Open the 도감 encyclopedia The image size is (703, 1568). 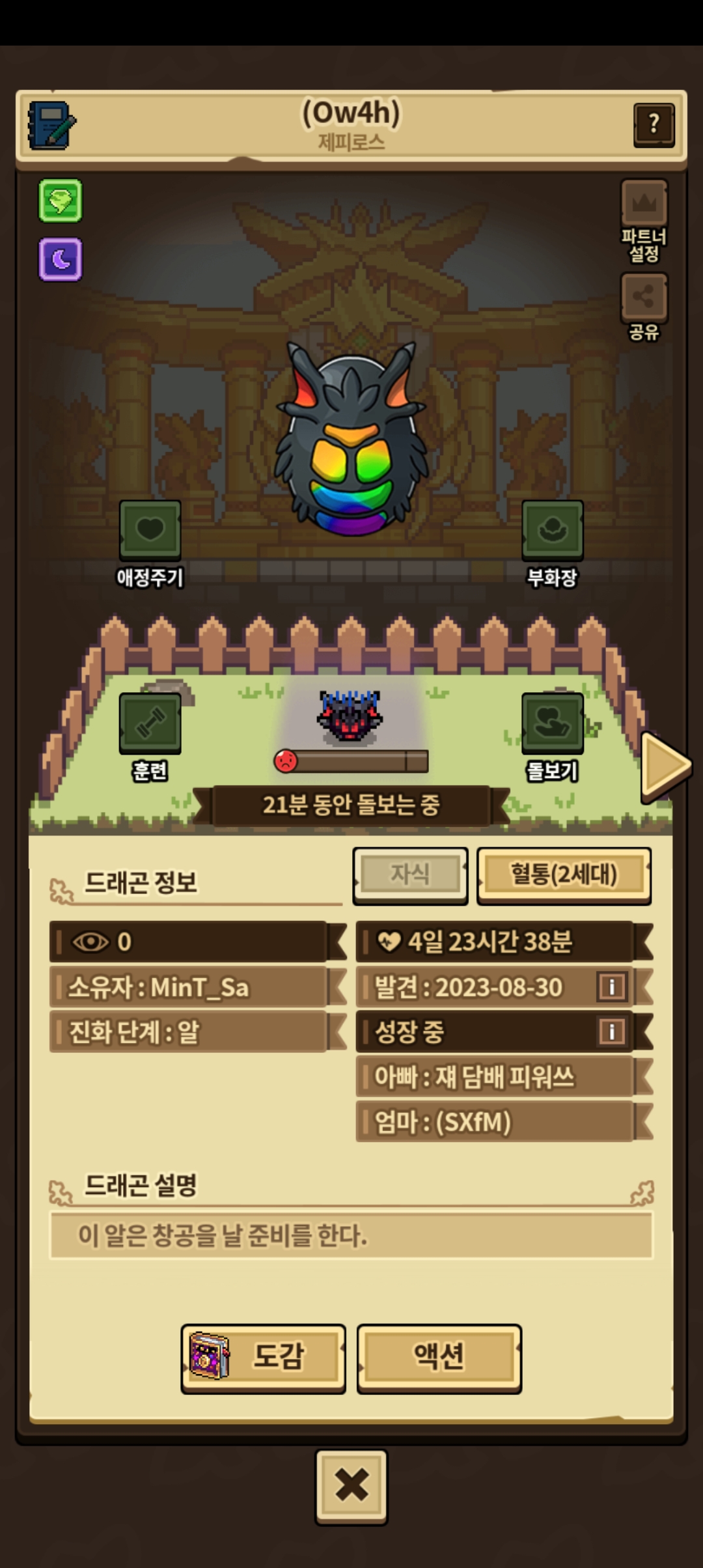coord(263,1358)
